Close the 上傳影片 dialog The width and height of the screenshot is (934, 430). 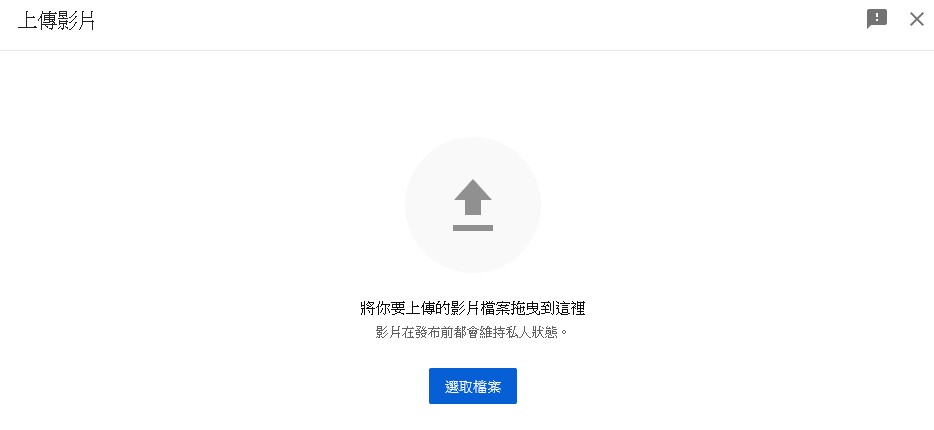(916, 19)
